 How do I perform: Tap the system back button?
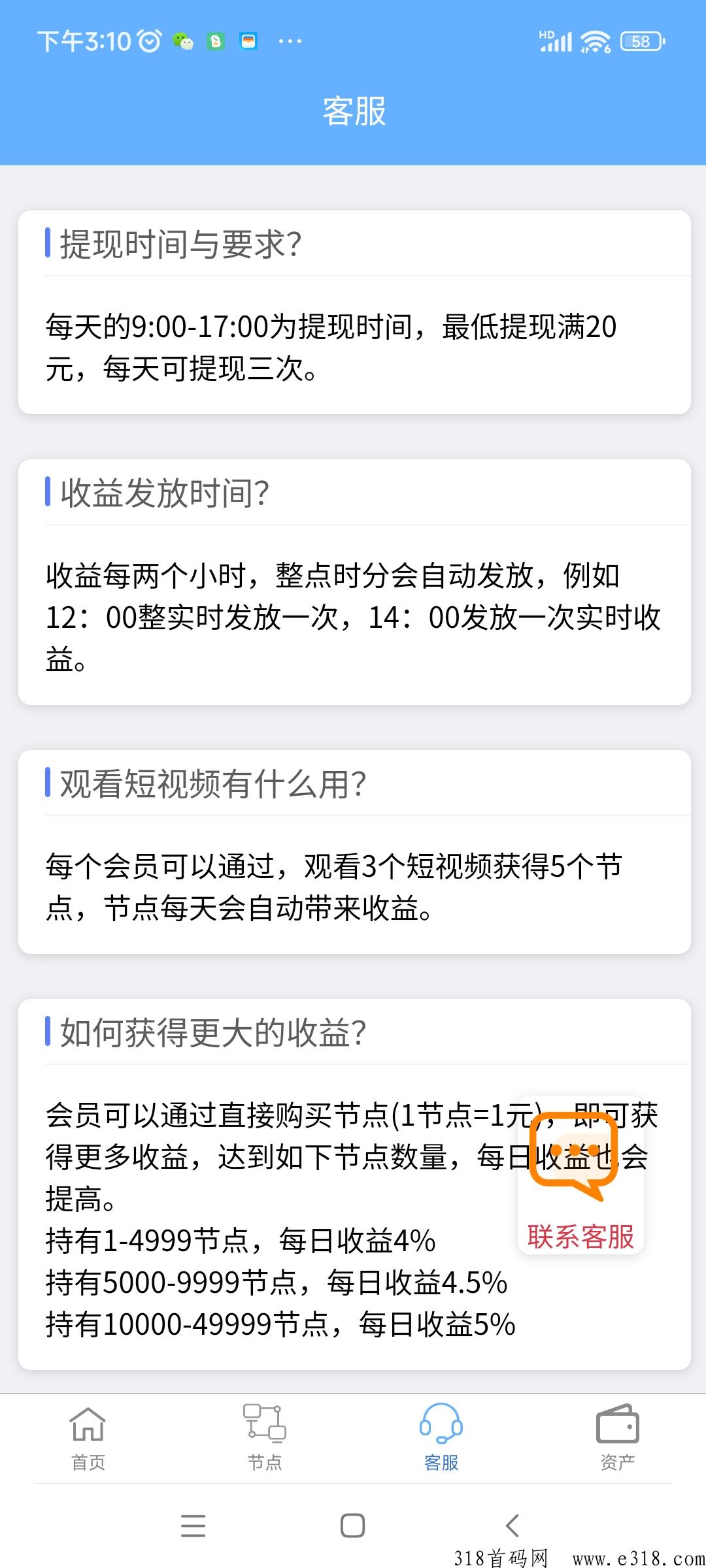point(513,1526)
